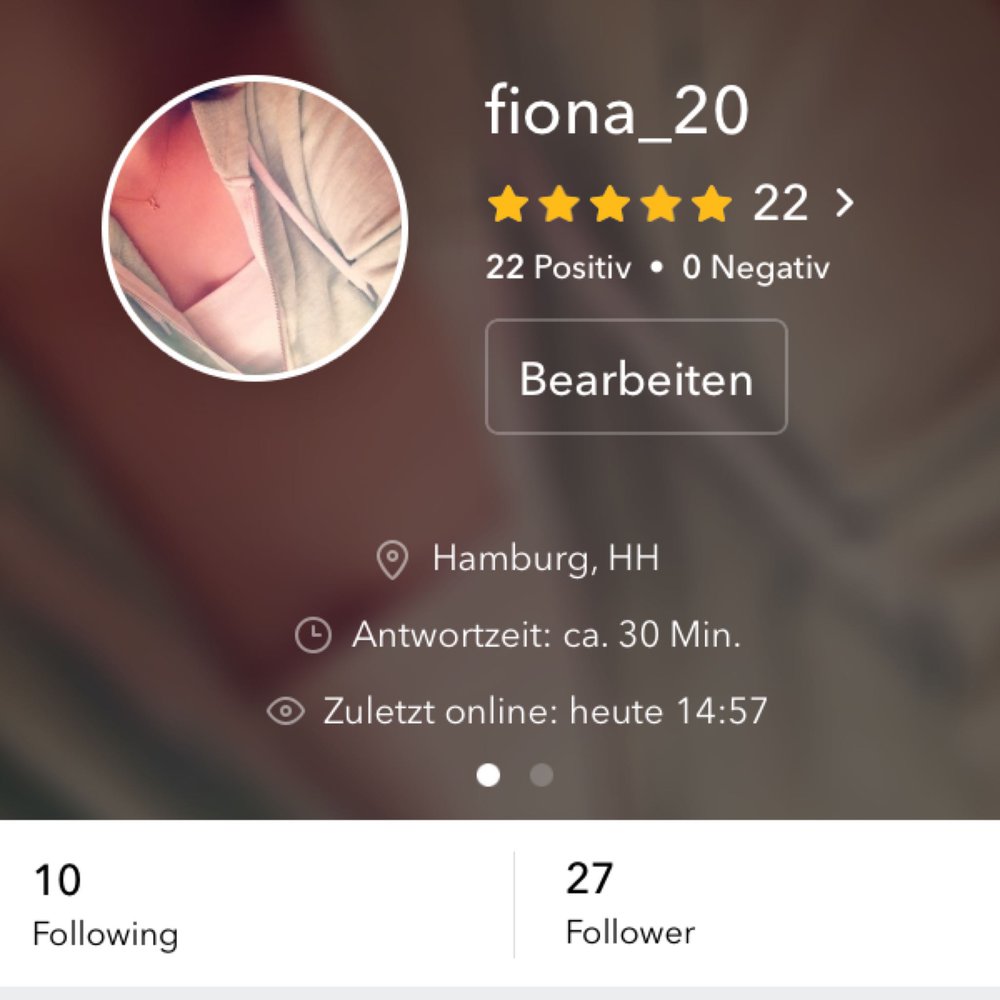Select the second page indicator dot
The image size is (1000, 1000).
tap(541, 775)
